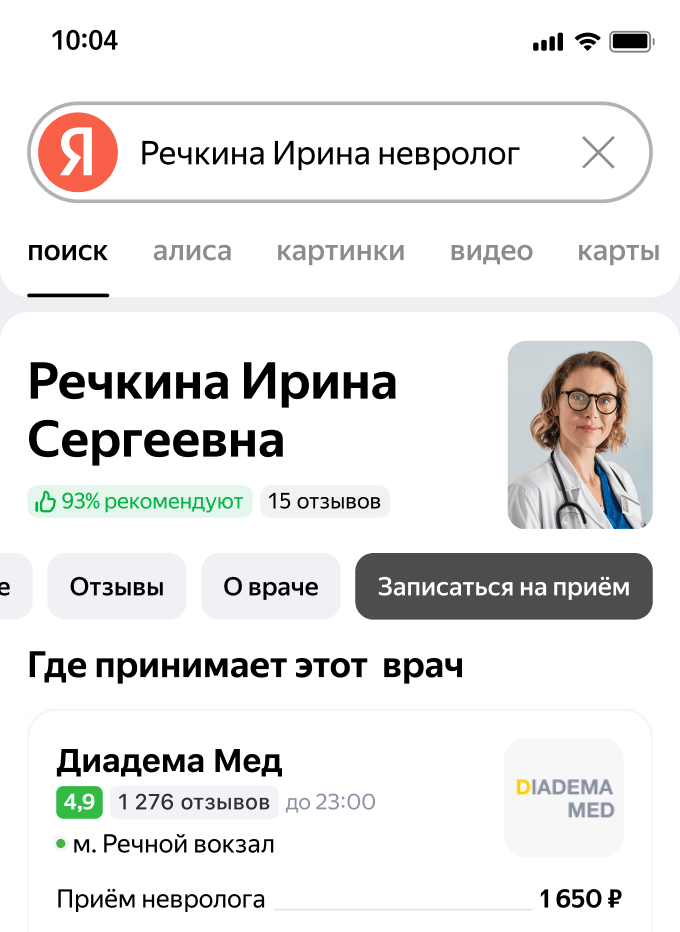
Task: Open the Отзывы chip
Action: click(117, 587)
